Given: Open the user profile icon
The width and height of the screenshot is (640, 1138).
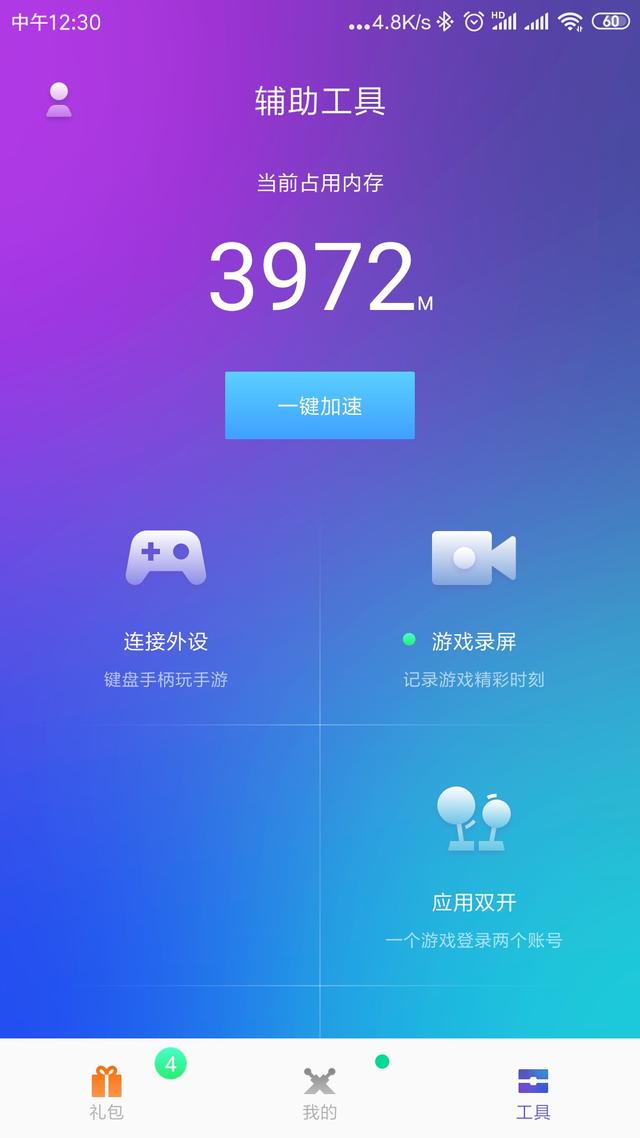Looking at the screenshot, I should click(59, 100).
